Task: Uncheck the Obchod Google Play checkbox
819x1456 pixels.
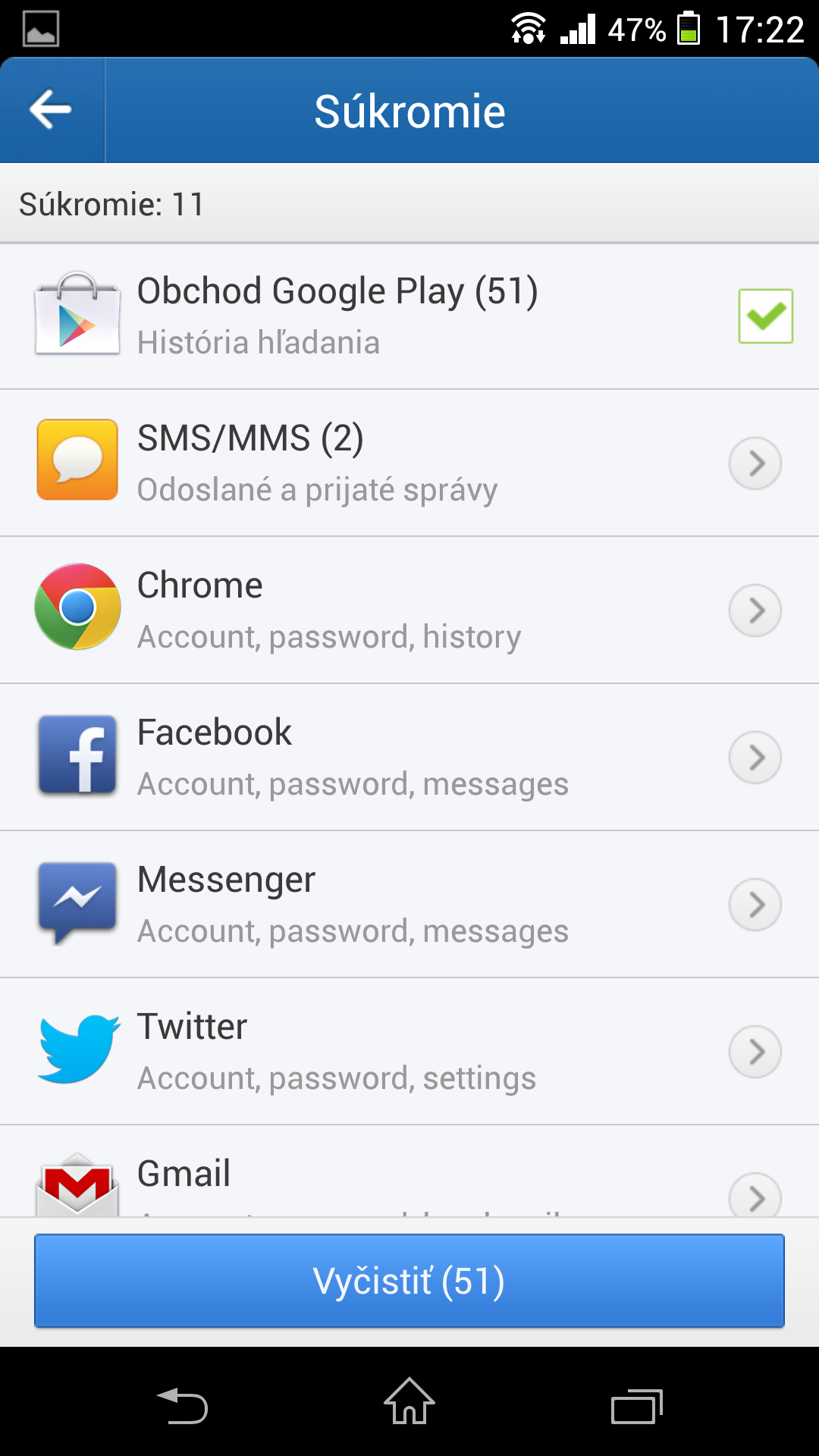Action: [765, 316]
